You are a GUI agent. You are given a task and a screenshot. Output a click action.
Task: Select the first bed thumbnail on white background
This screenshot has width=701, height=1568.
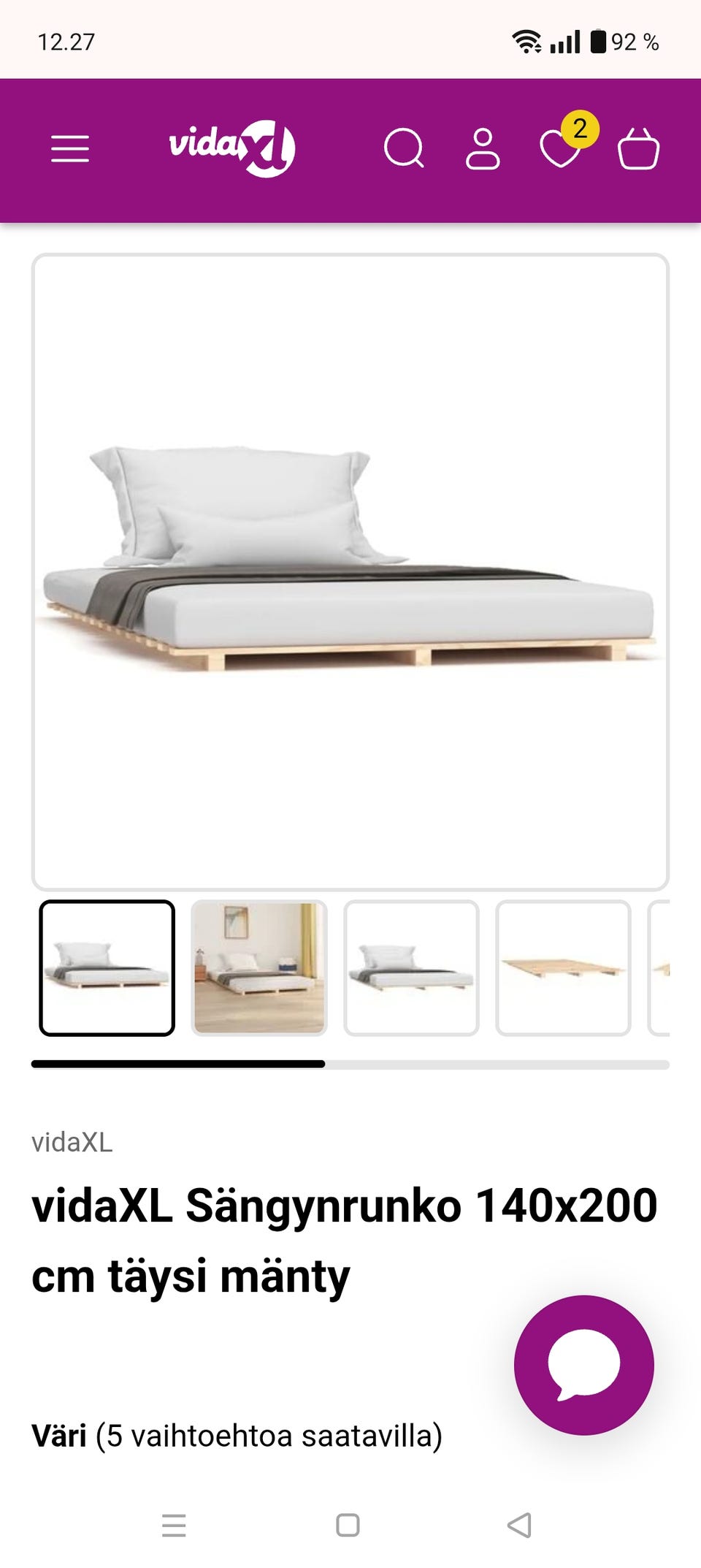point(107,968)
